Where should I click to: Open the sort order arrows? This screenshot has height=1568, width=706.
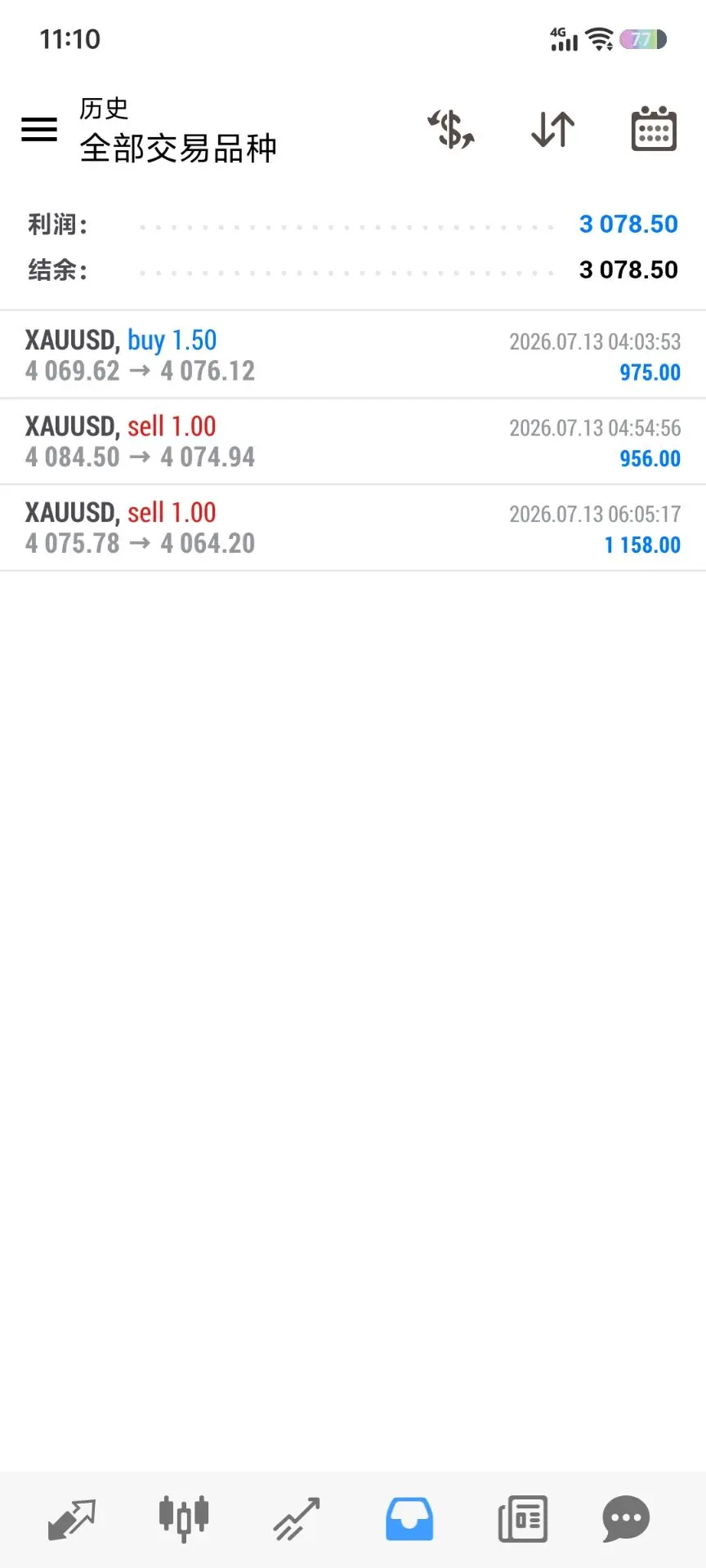click(553, 129)
